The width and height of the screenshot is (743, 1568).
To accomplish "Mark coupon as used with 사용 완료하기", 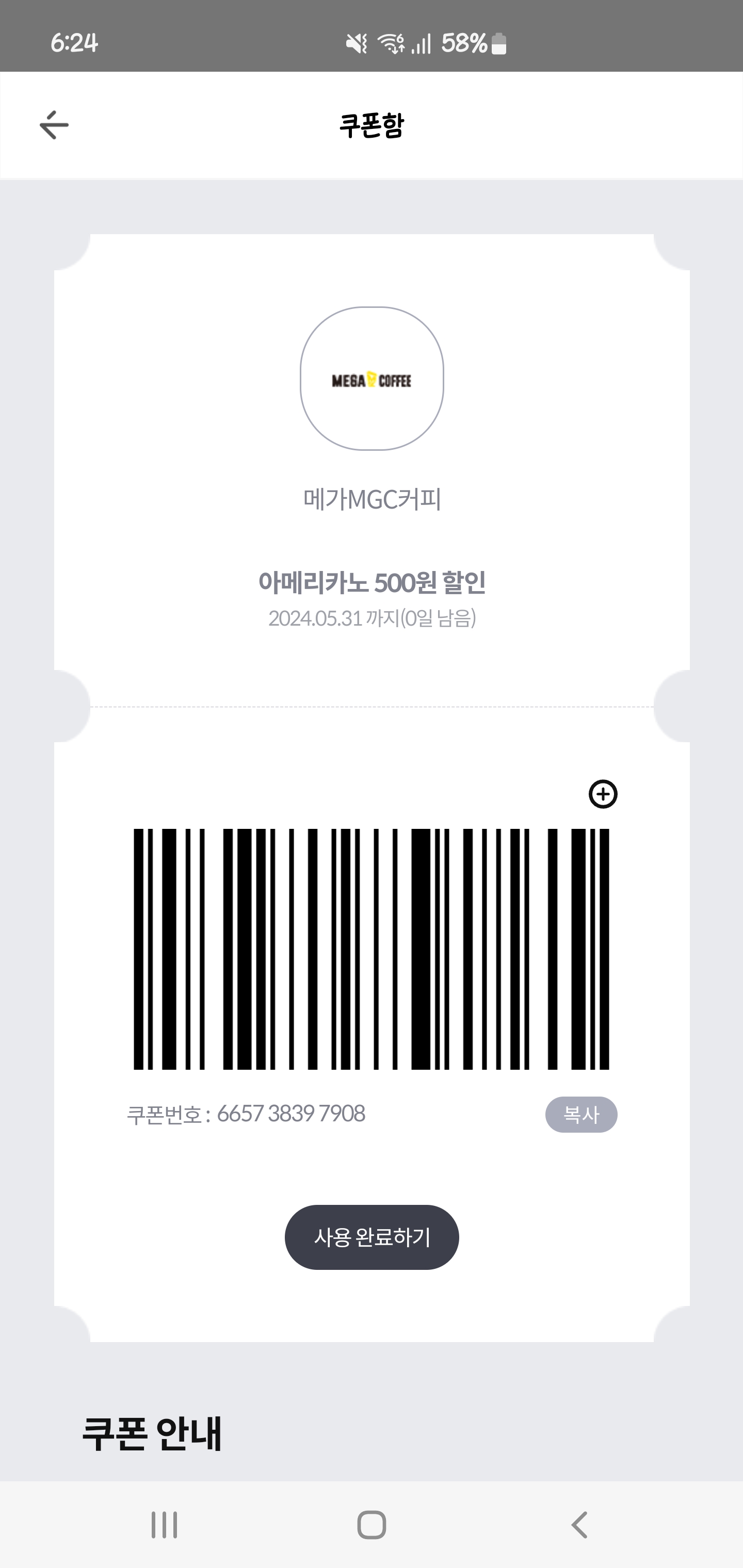I will (x=372, y=1237).
